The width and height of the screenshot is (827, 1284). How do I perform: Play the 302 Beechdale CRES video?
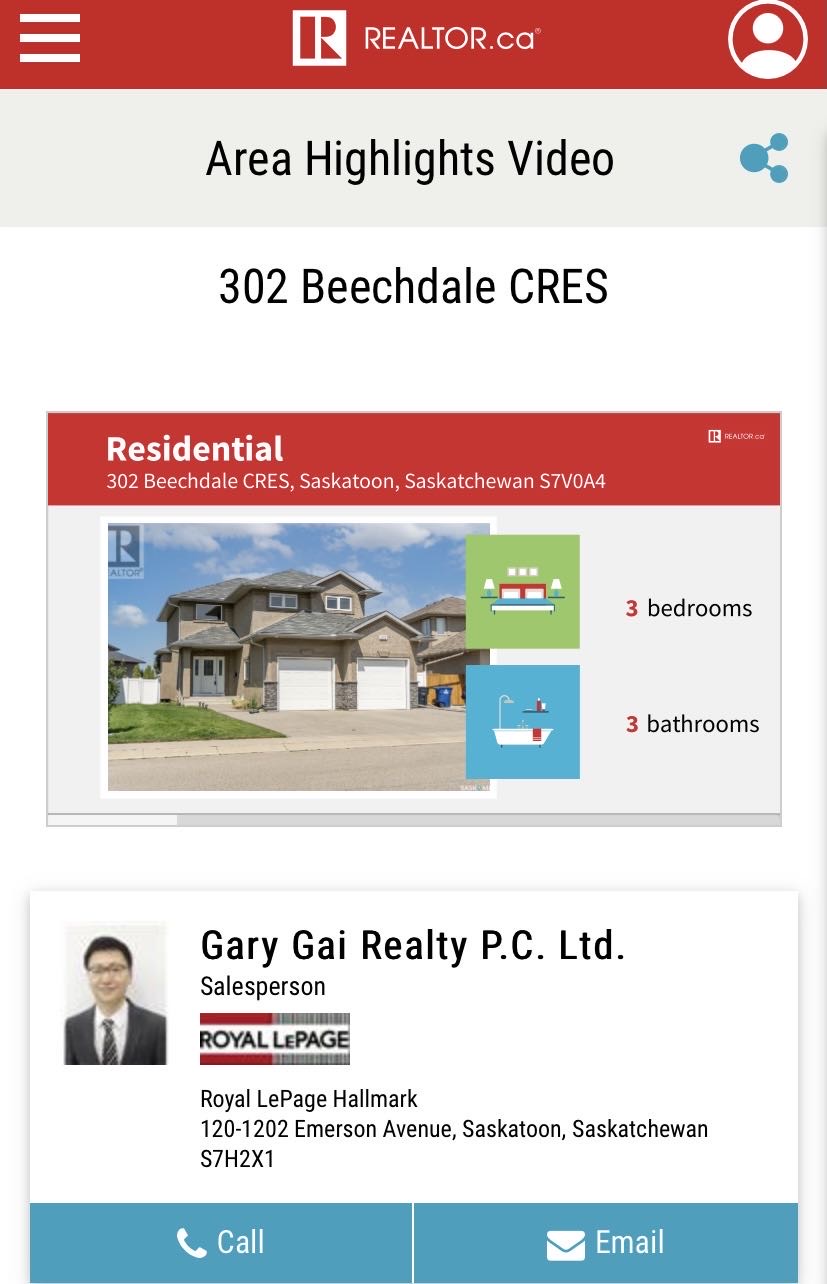[x=413, y=618]
